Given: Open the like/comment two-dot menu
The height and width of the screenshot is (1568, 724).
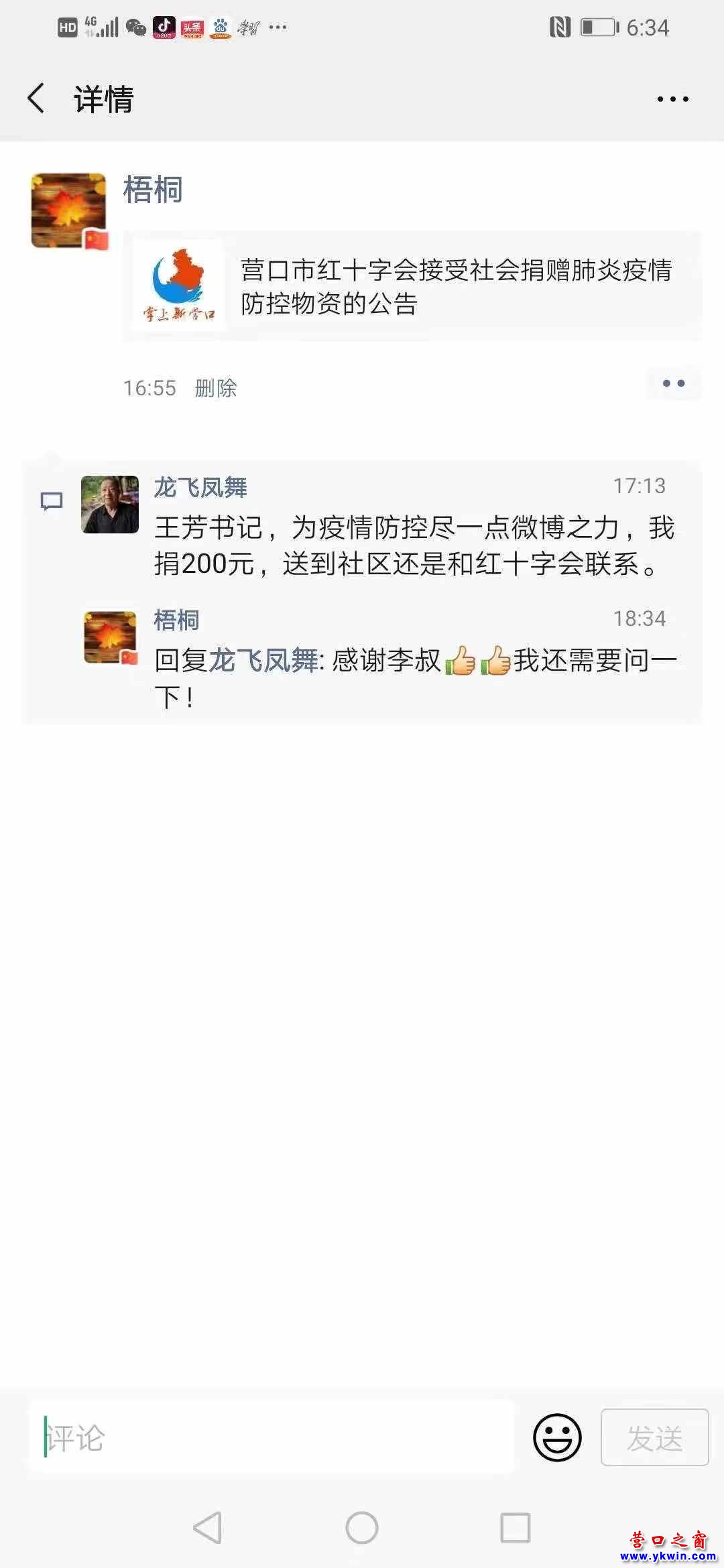Looking at the screenshot, I should pos(673,384).
